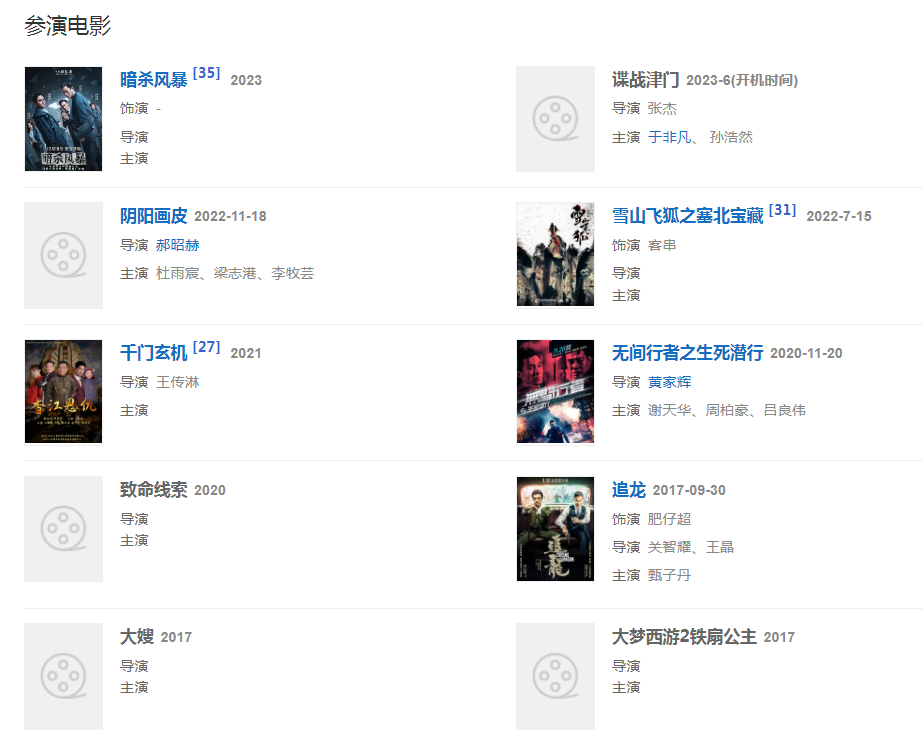Open the 暗杀风暴 movie title link
Image resolution: width=923 pixels, height=737 pixels.
(x=153, y=80)
